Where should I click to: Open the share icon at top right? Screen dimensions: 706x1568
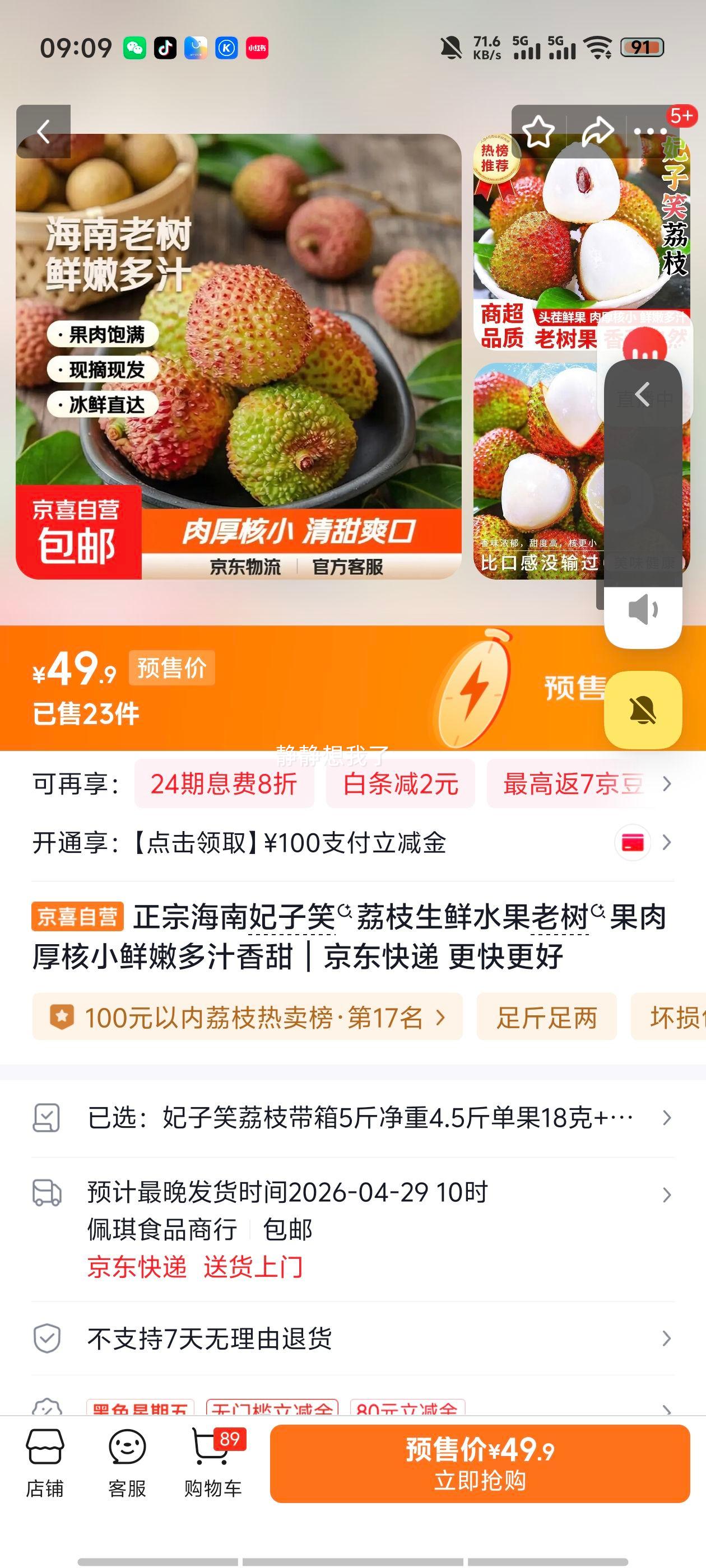coord(599,129)
